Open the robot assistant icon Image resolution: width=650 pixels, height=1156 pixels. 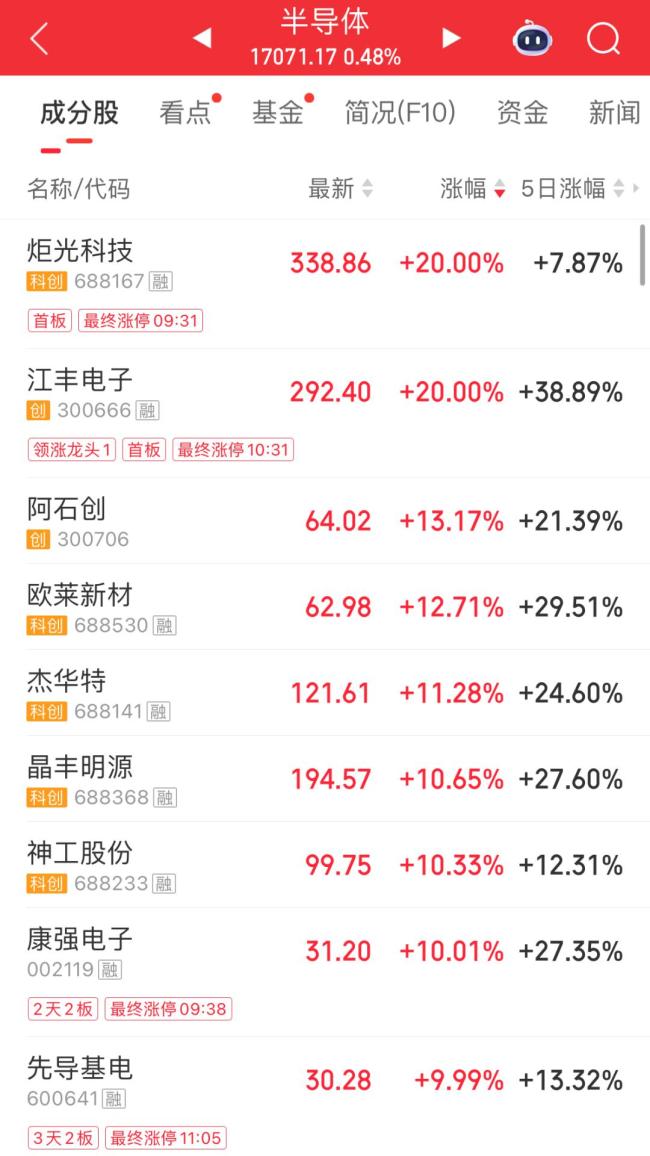pyautogui.click(x=534, y=38)
